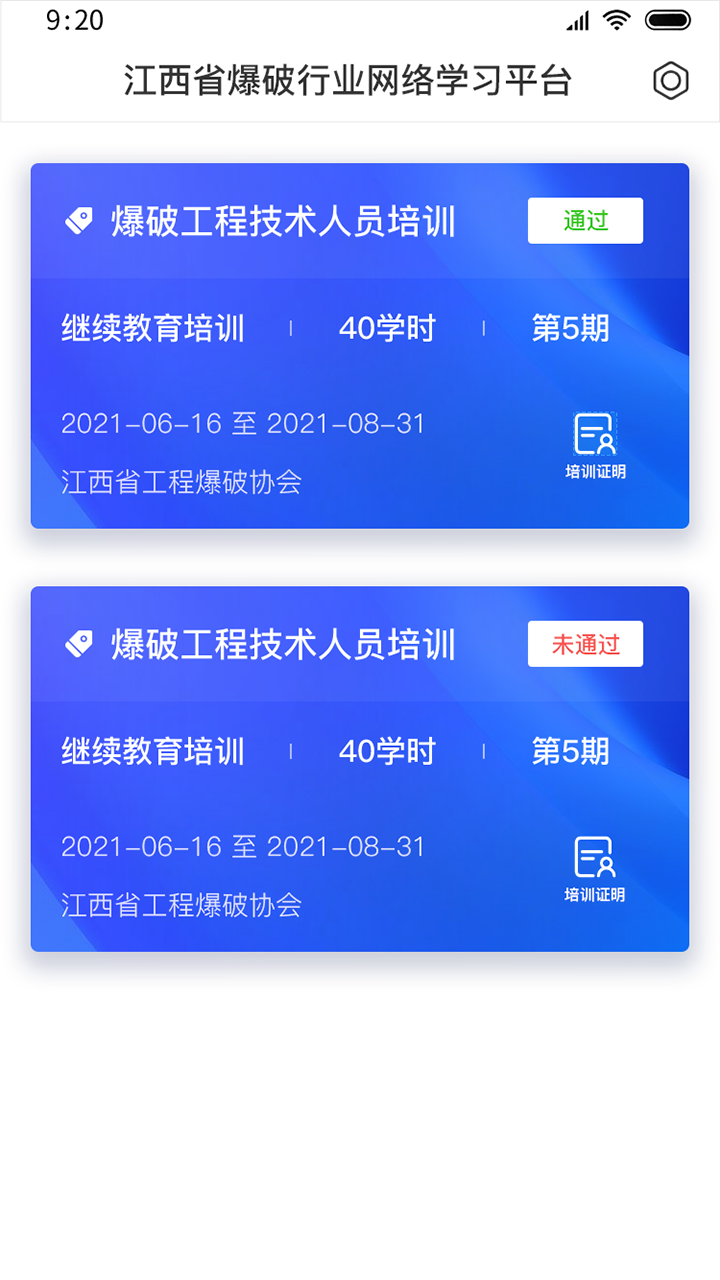
Task: Click the green 通过 status badge
Action: [x=585, y=220]
